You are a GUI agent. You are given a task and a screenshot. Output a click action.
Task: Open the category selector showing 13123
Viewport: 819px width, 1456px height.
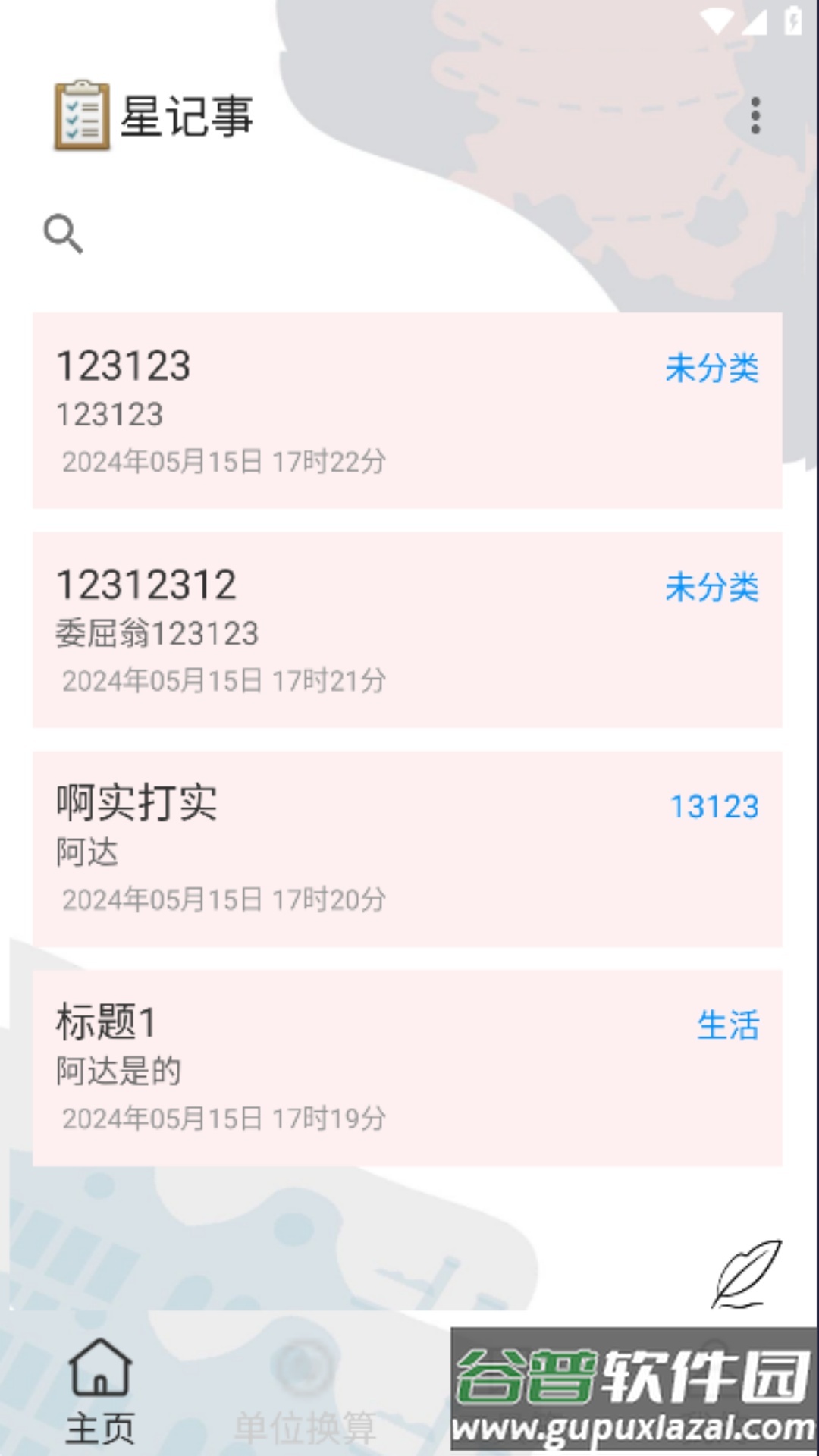tap(714, 806)
